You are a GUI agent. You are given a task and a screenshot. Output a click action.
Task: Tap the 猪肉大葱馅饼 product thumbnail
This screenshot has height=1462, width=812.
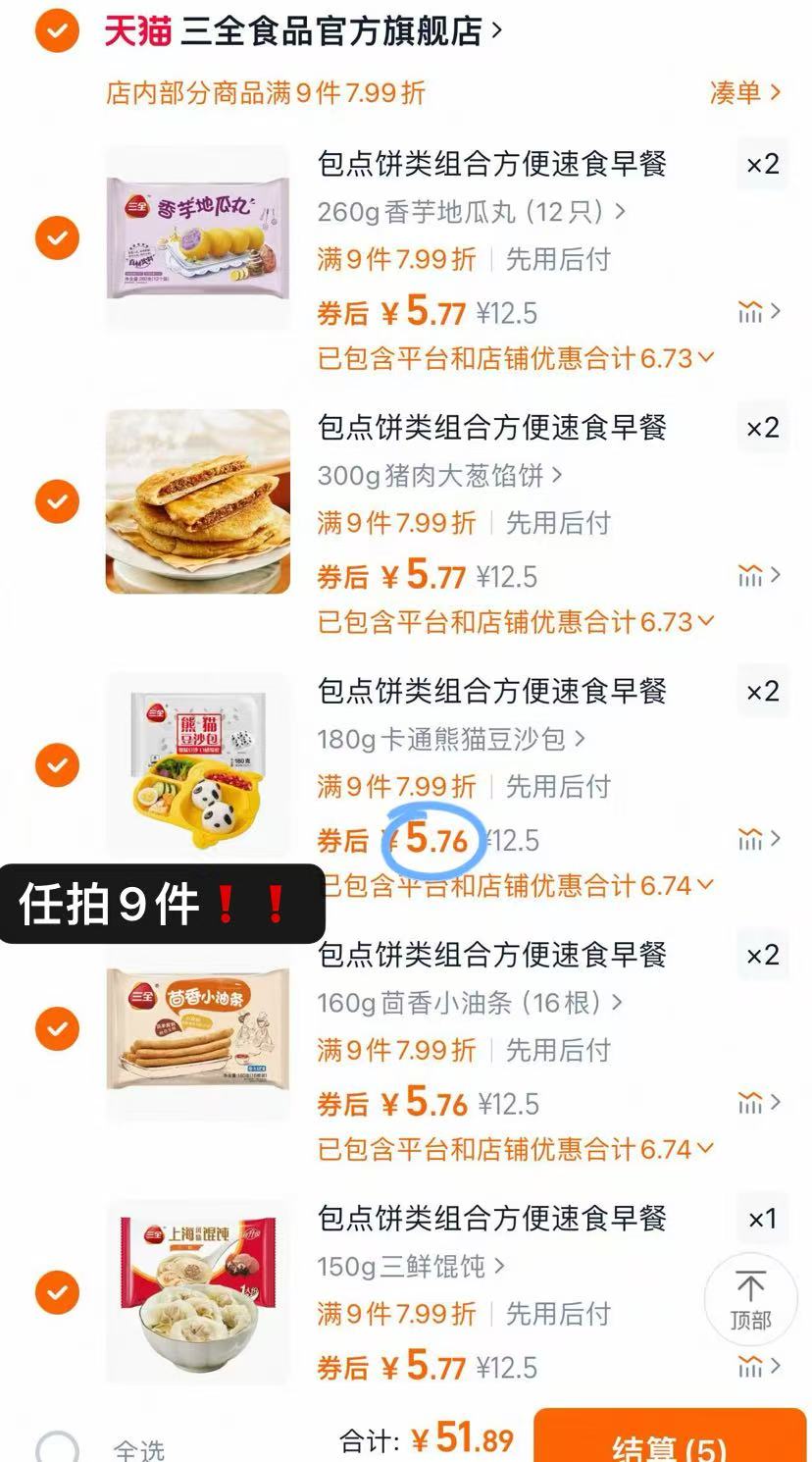[198, 501]
